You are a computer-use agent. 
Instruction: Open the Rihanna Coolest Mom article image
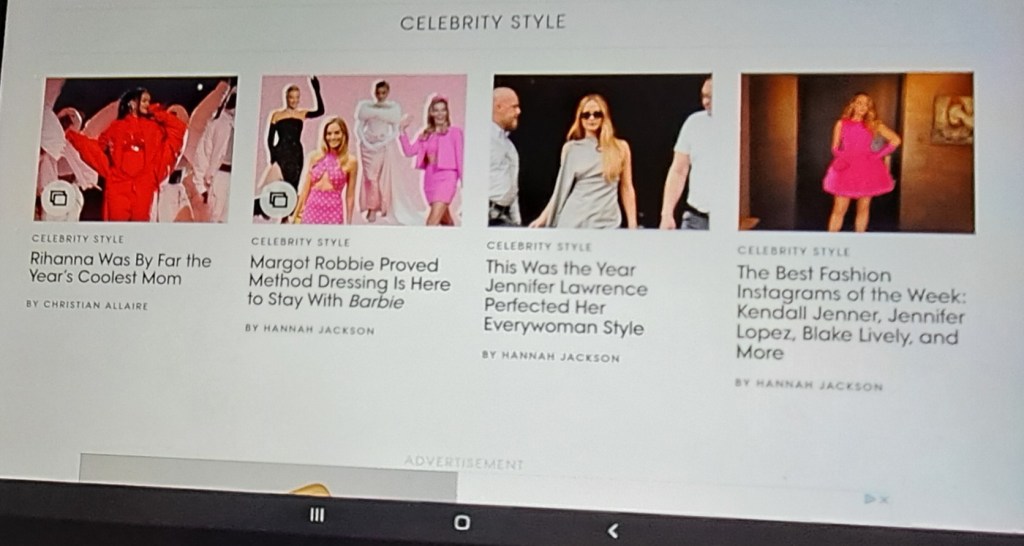[x=137, y=148]
